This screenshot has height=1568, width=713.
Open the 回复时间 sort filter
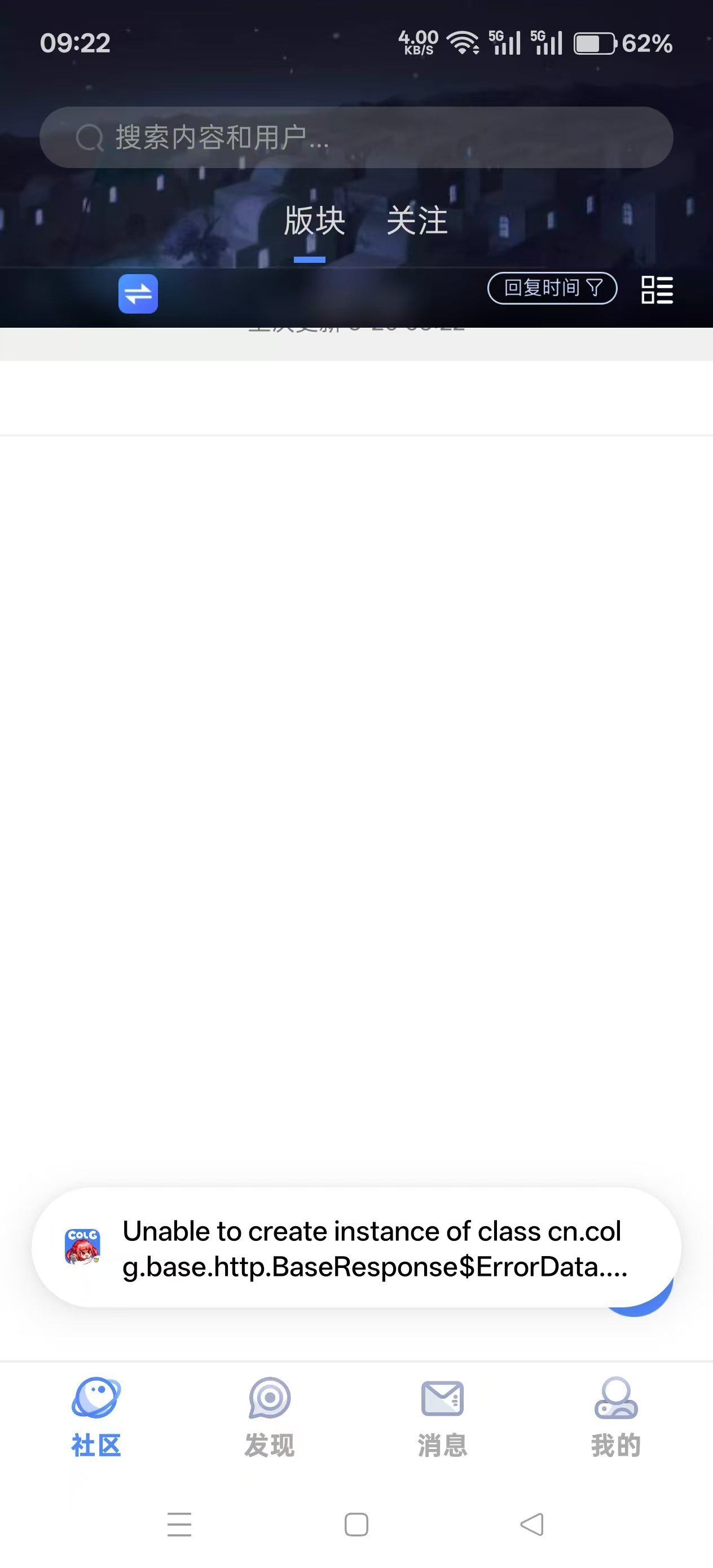pyautogui.click(x=552, y=288)
